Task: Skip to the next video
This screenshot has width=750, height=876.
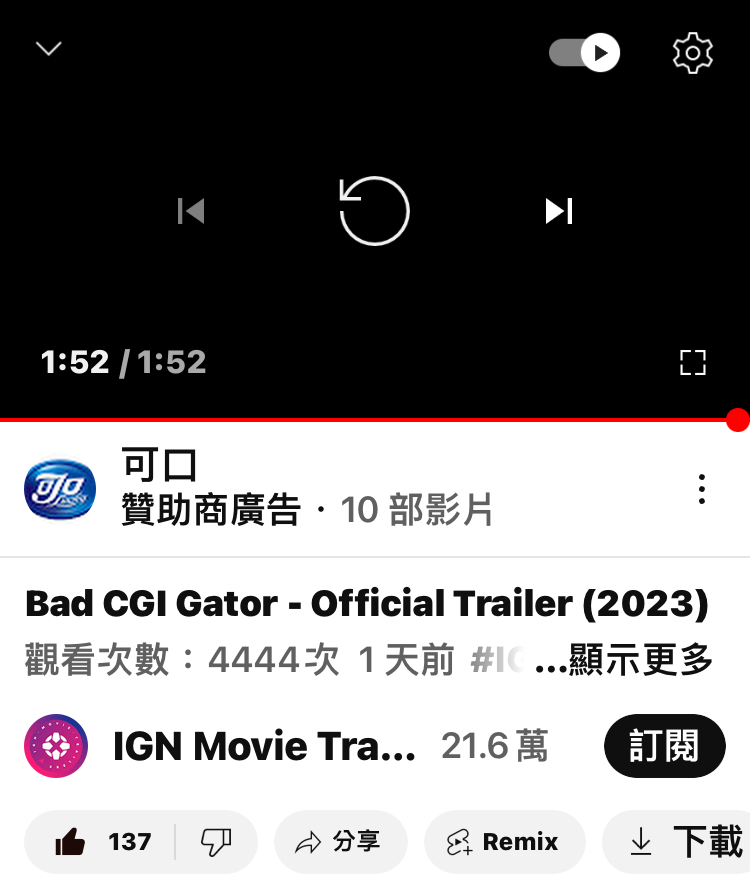Action: tap(559, 211)
